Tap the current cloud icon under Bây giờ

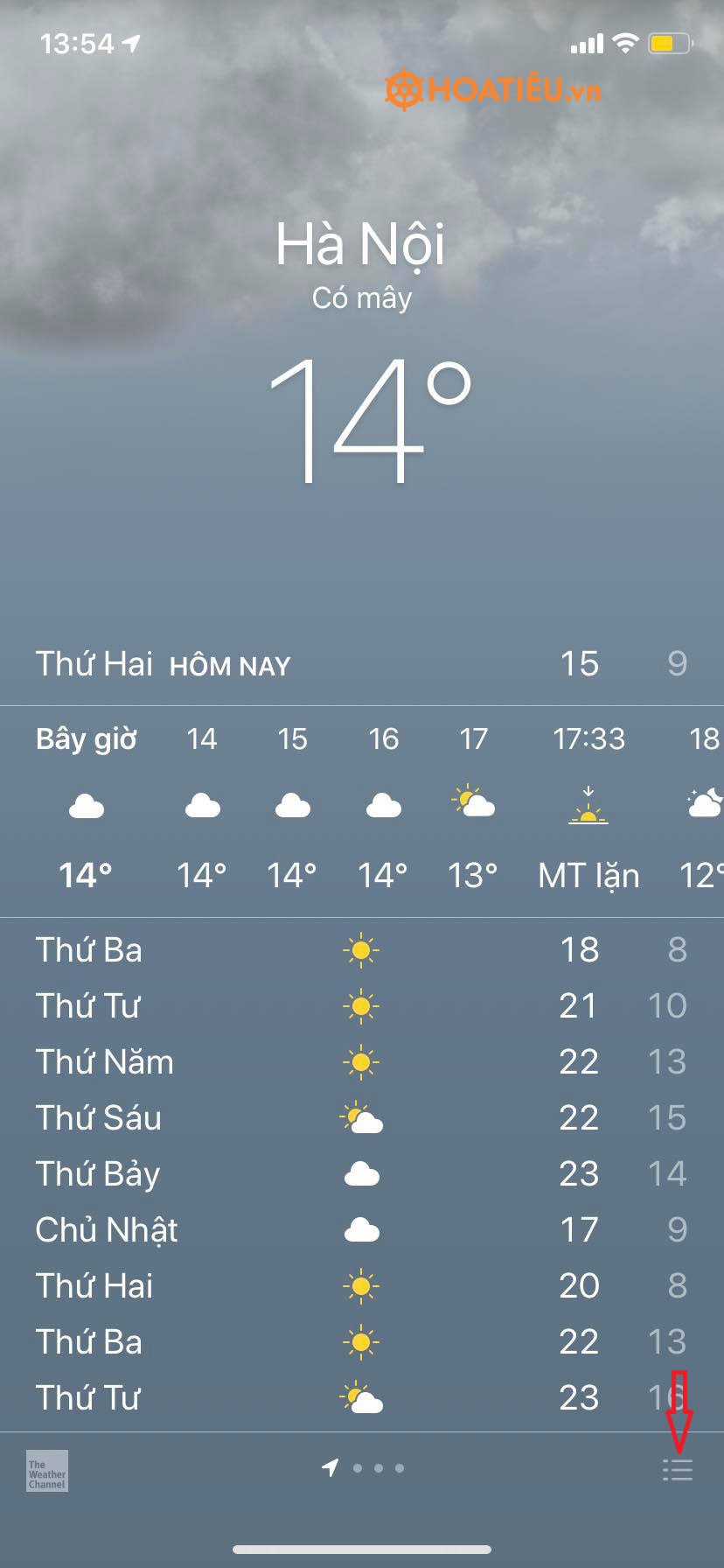(87, 807)
